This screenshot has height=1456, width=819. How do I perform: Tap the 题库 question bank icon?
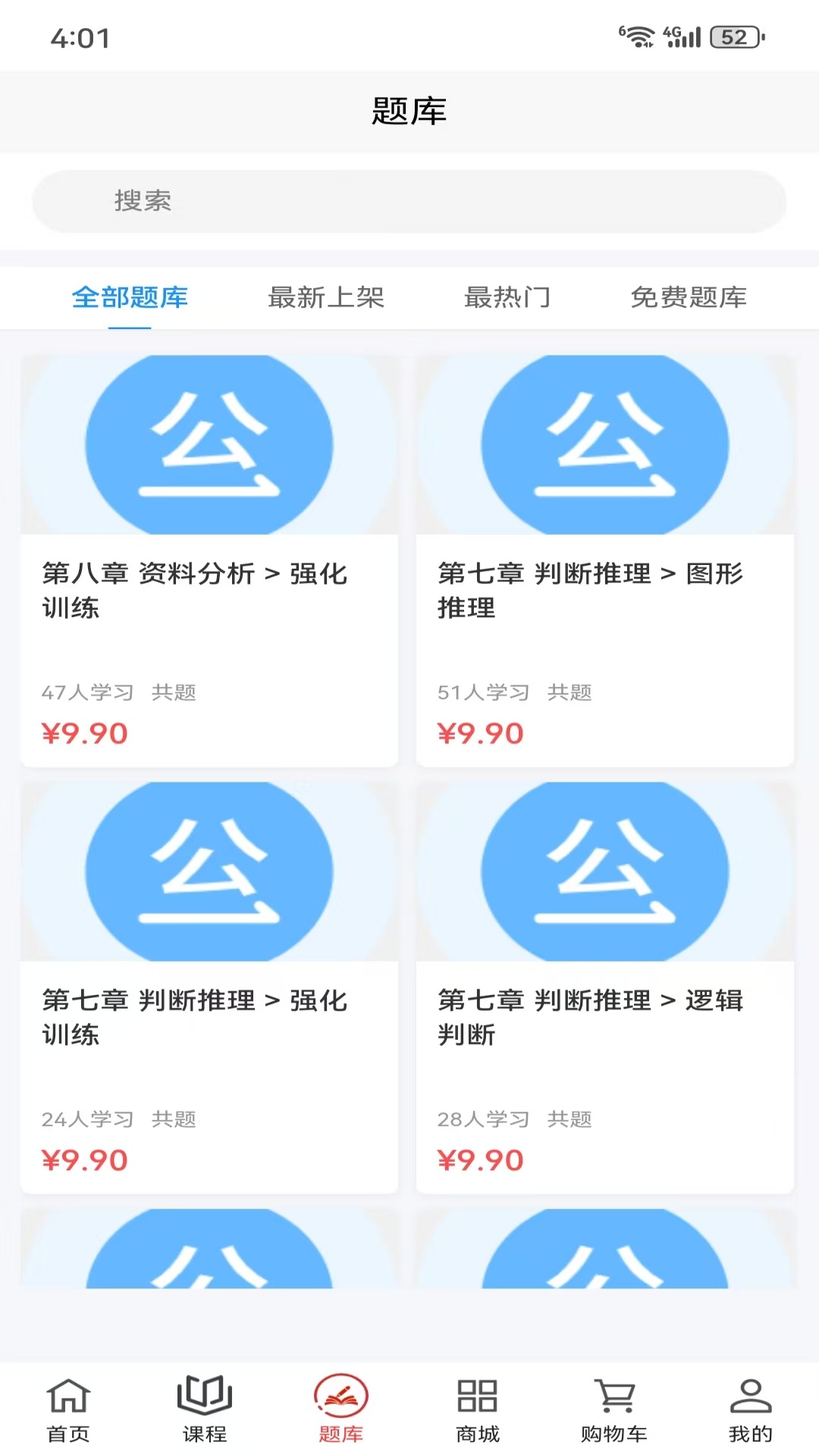tap(340, 1407)
